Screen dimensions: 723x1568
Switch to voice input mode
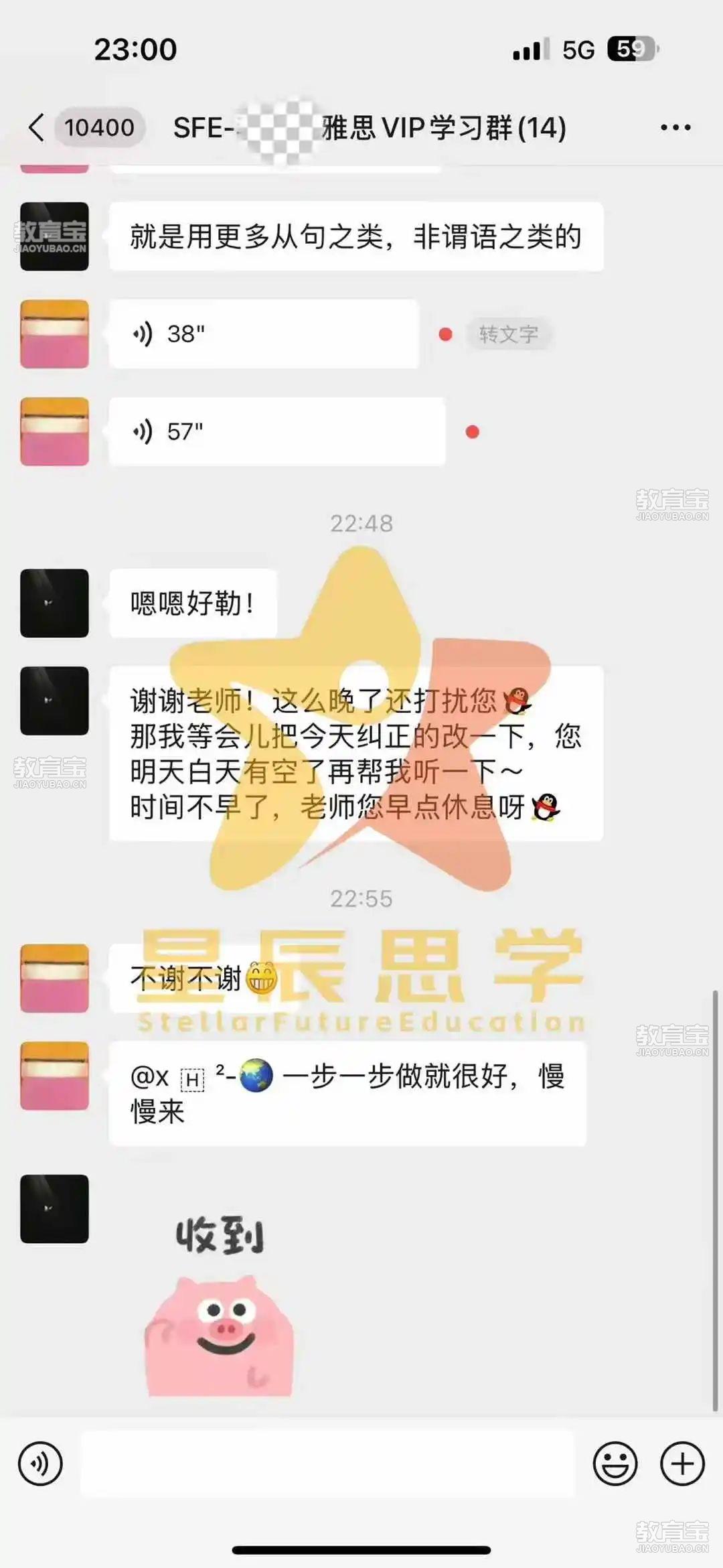pos(40,1464)
